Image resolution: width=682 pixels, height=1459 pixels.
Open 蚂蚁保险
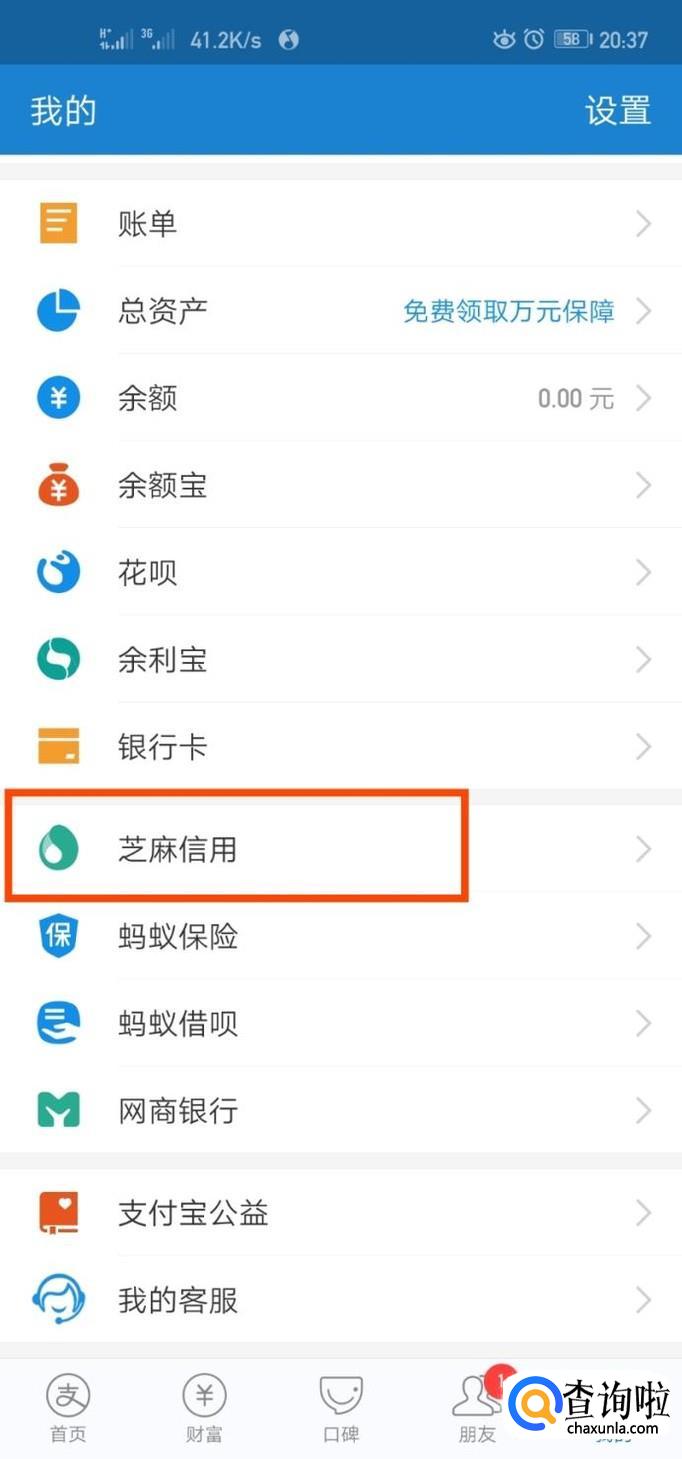pos(340,937)
